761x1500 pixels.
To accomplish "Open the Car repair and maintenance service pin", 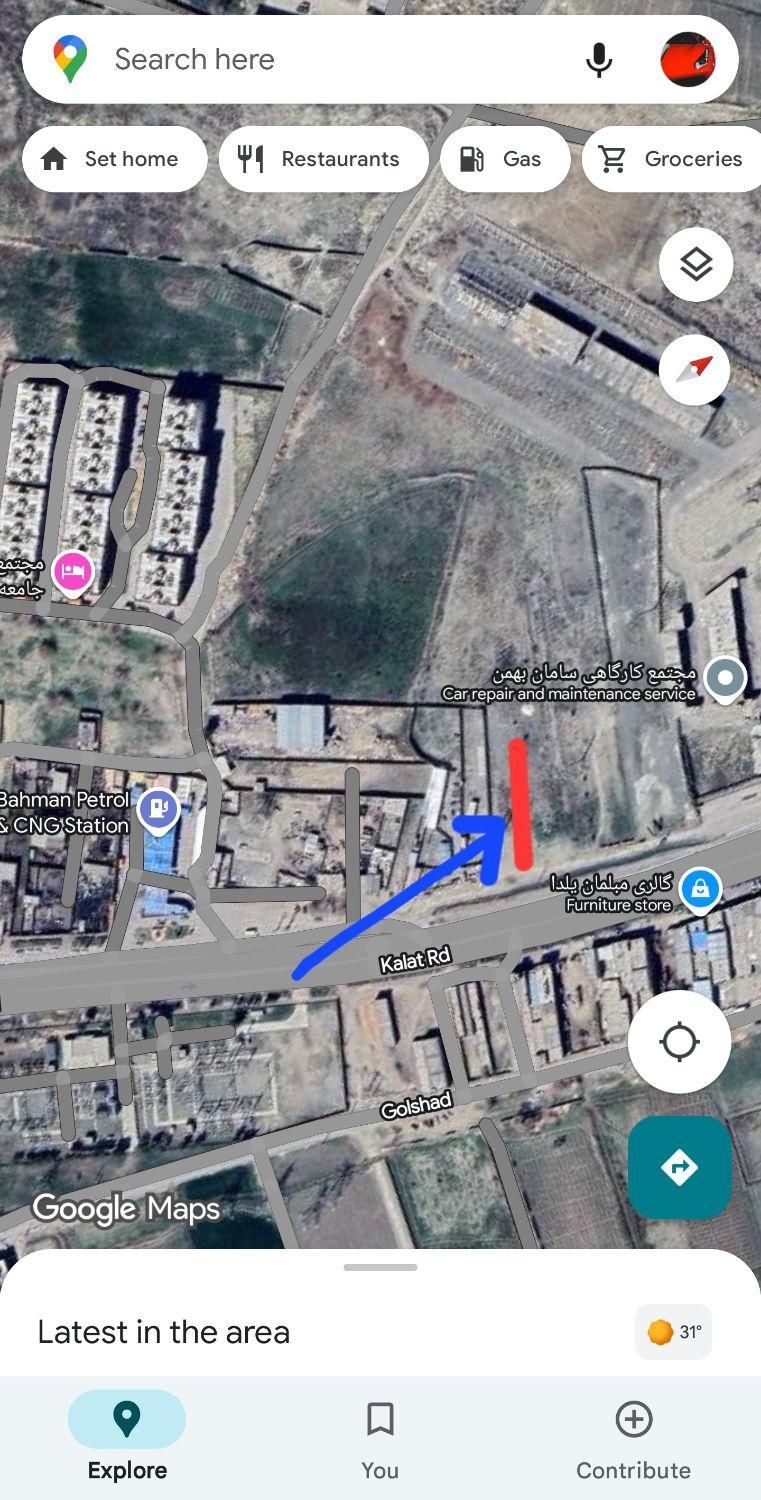I will pyautogui.click(x=725, y=678).
